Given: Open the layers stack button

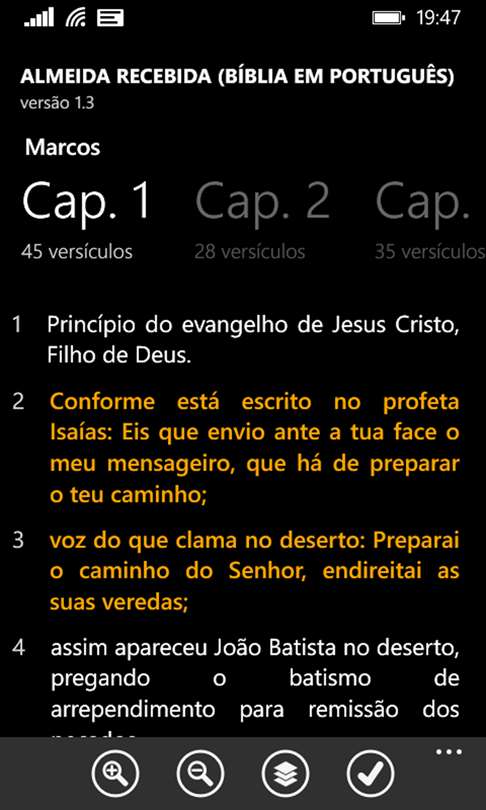Looking at the screenshot, I should pyautogui.click(x=286, y=773).
